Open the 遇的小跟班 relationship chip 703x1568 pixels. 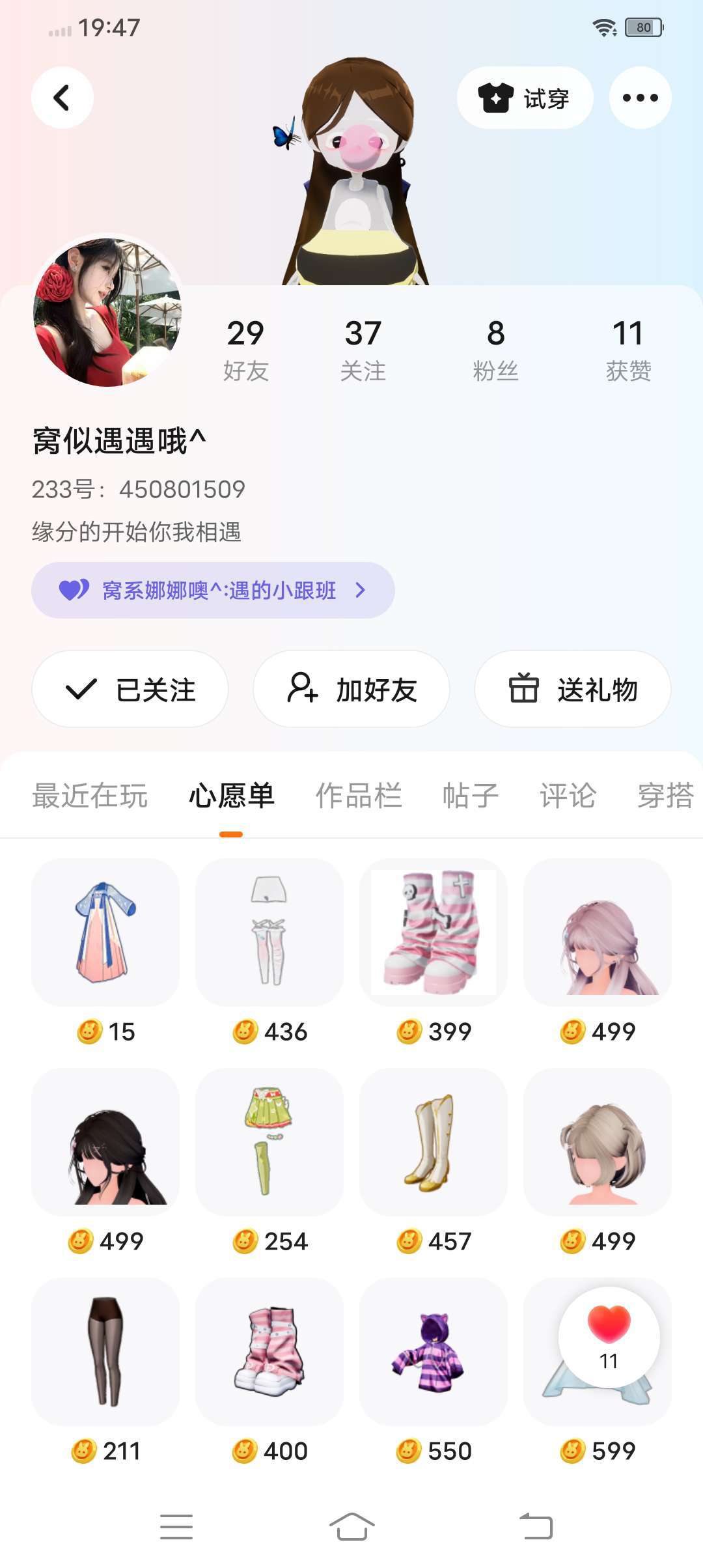pos(213,590)
